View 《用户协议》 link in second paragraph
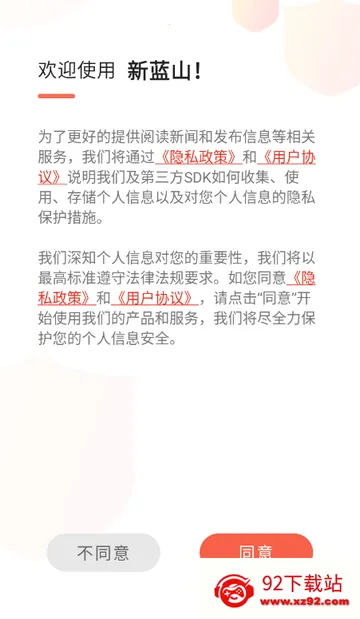 click(x=155, y=298)
